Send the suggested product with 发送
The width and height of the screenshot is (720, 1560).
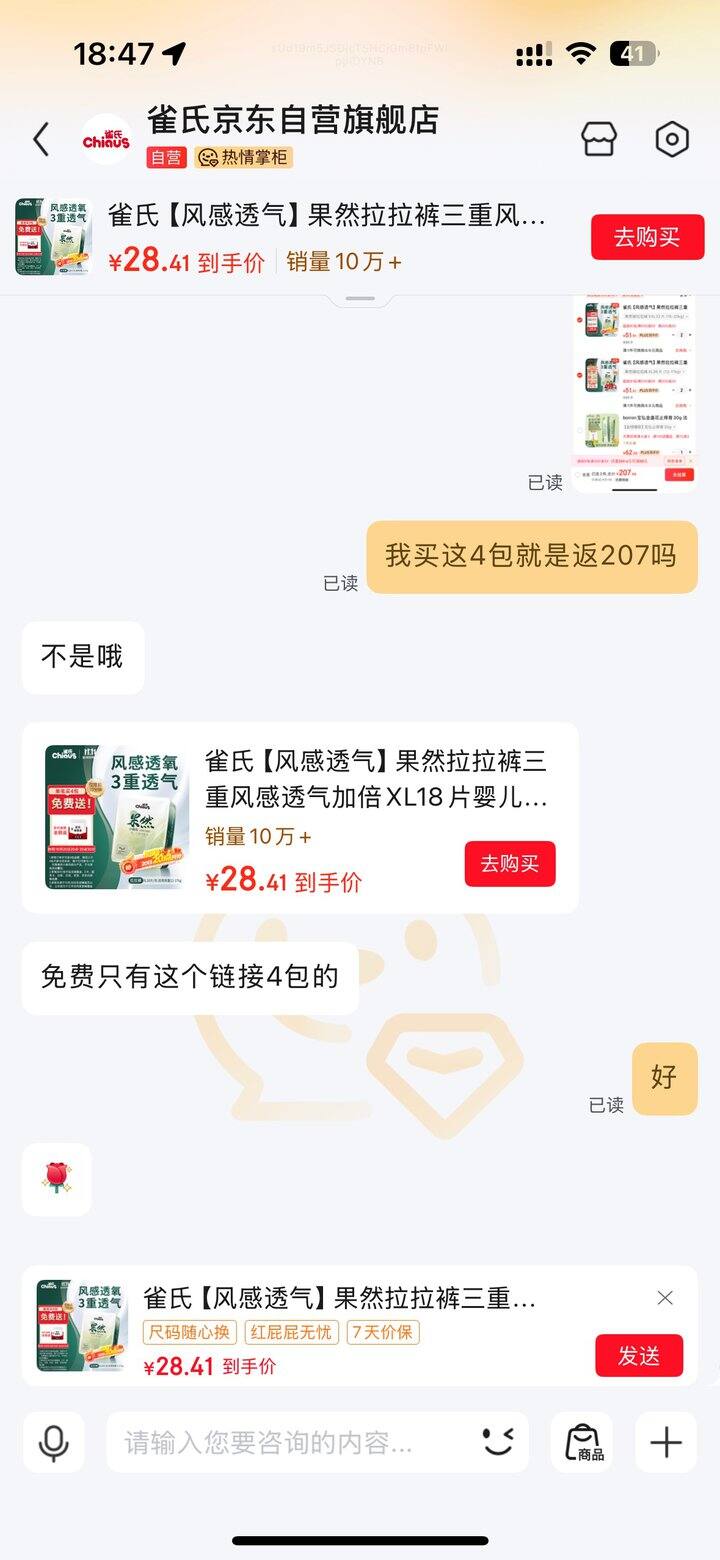(x=639, y=1355)
